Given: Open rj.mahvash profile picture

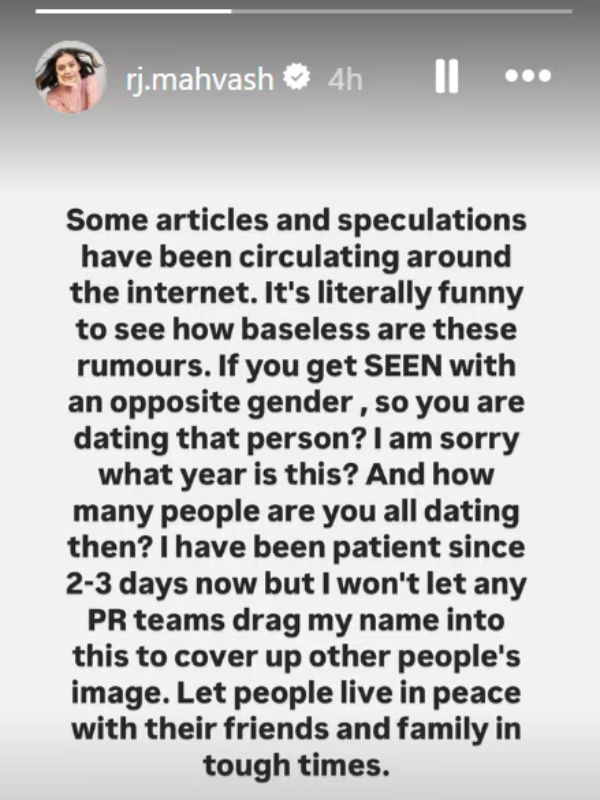Looking at the screenshot, I should point(70,78).
